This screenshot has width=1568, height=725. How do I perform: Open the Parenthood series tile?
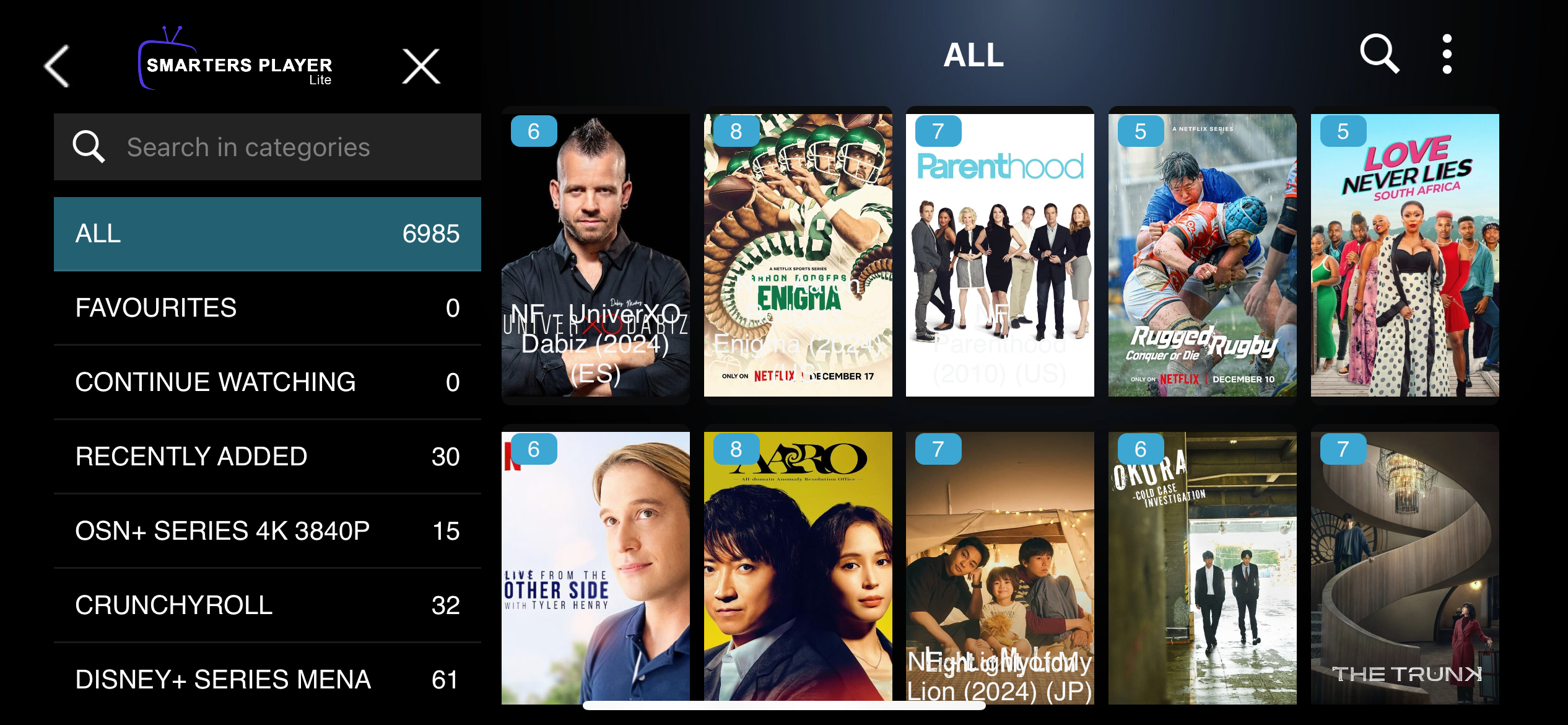click(1000, 255)
